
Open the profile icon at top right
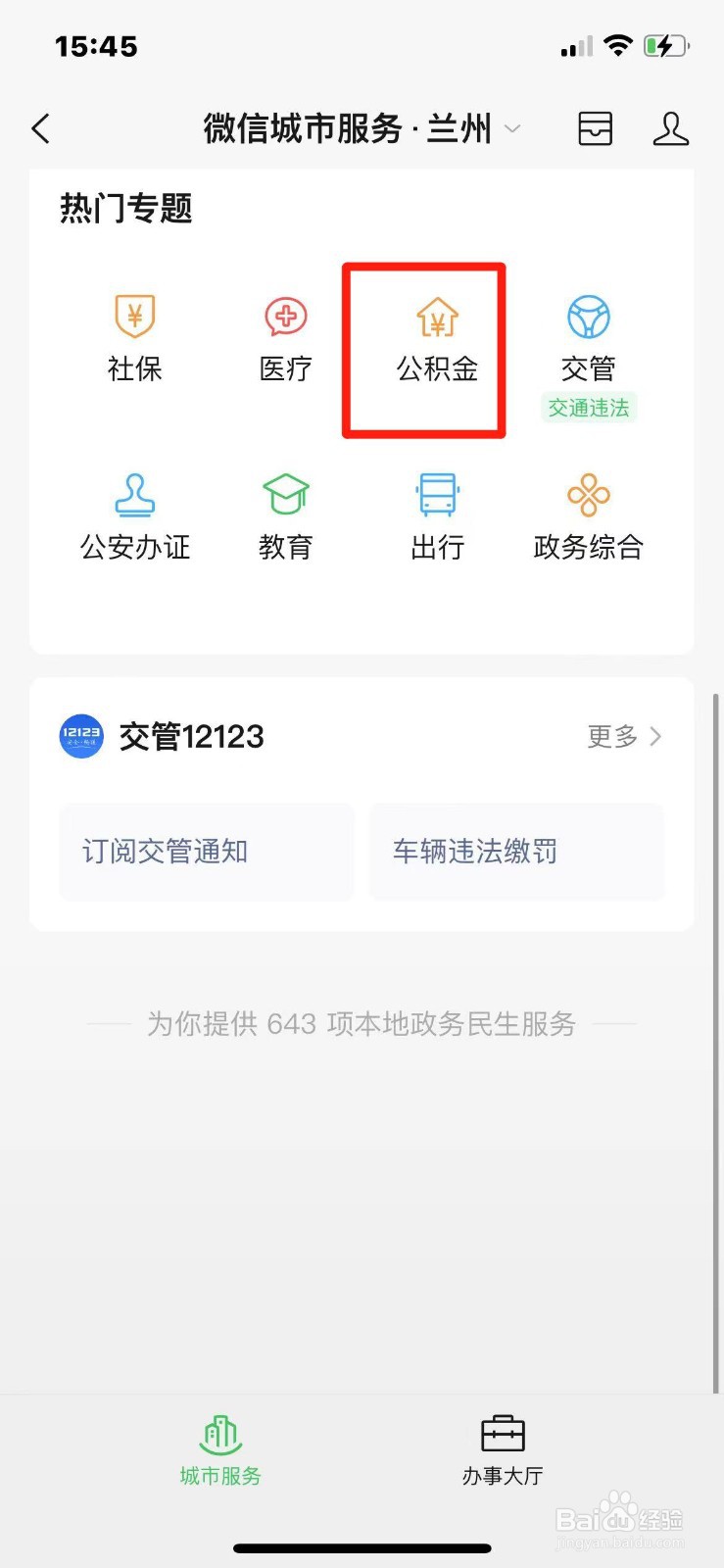670,128
